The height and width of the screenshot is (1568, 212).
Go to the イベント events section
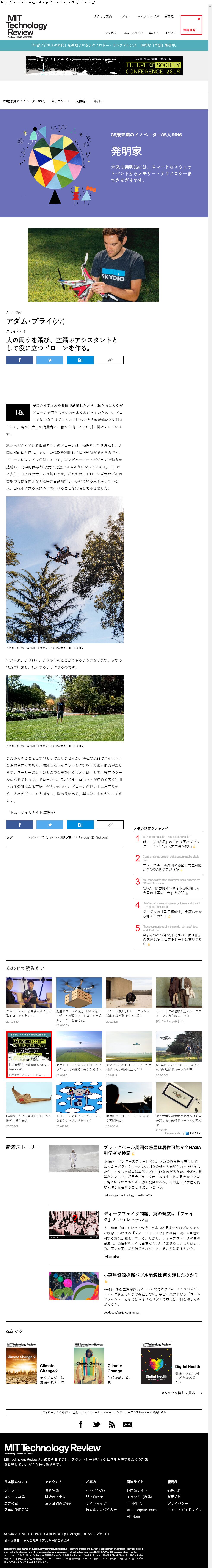pyautogui.click(x=171, y=32)
